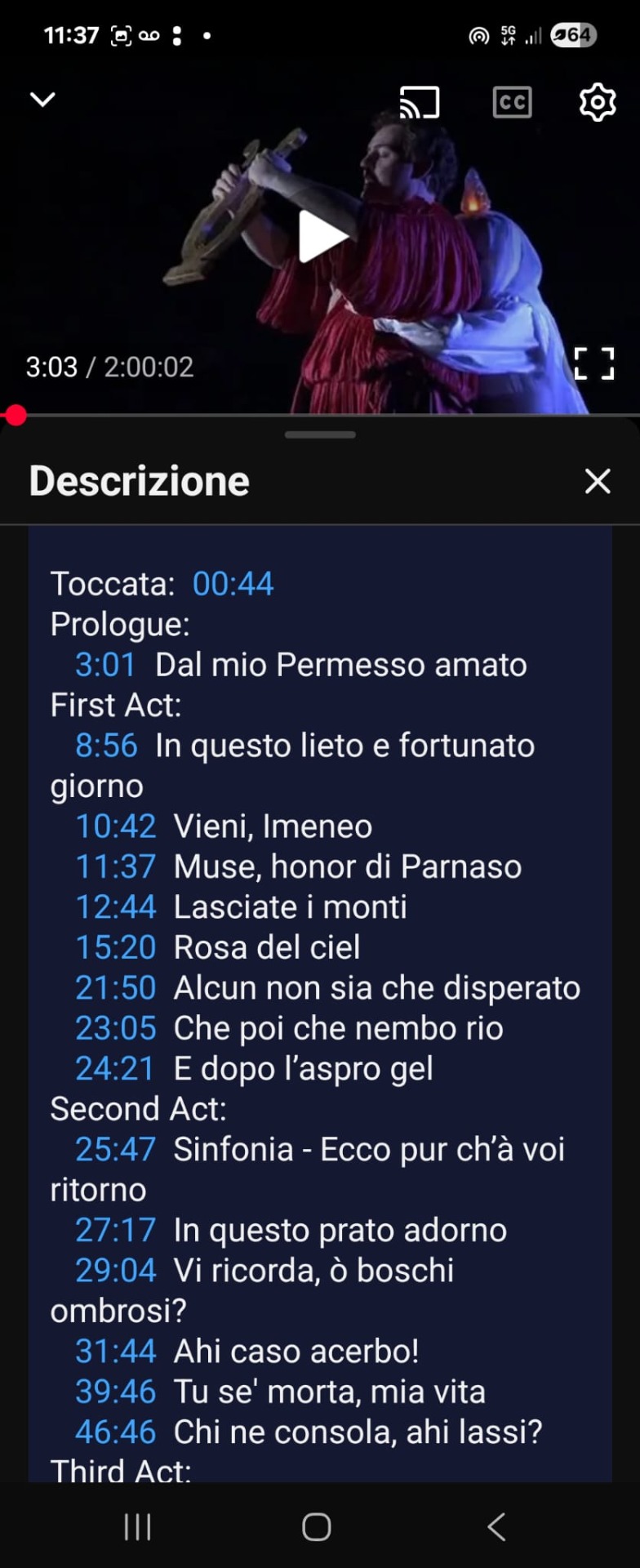Open video settings gear

point(598,102)
